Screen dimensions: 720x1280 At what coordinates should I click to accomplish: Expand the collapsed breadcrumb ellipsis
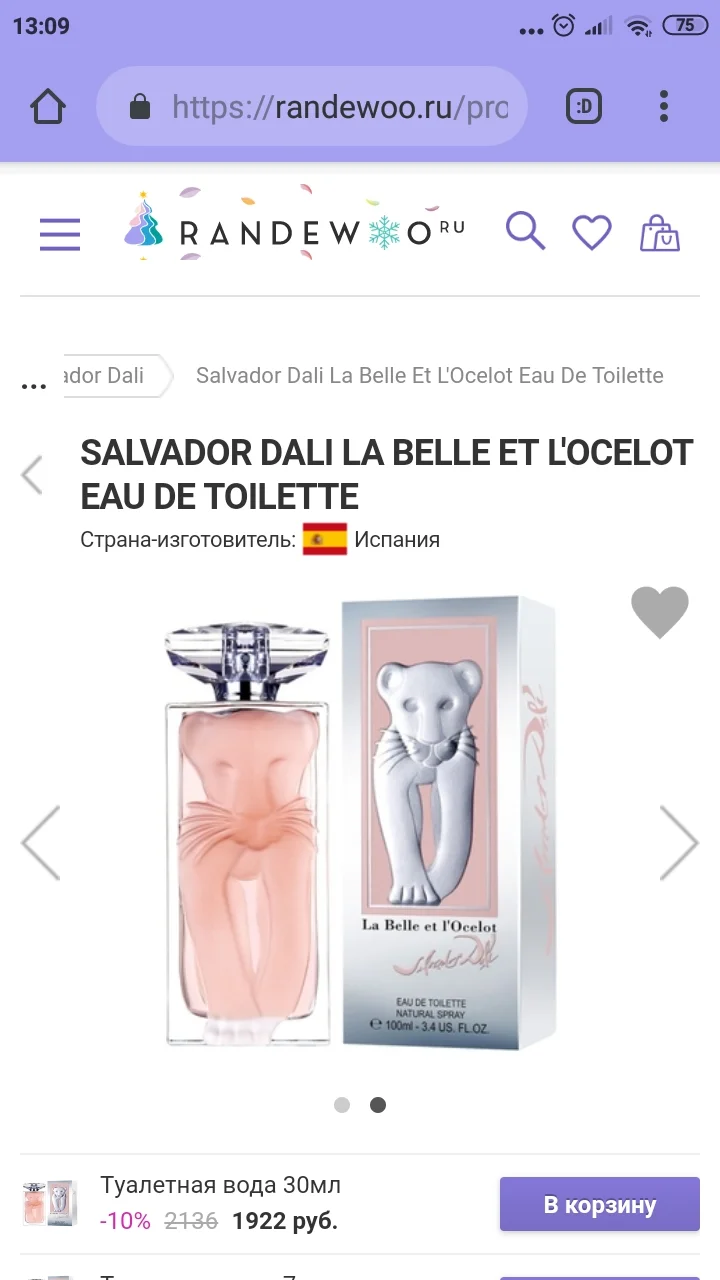pyautogui.click(x=34, y=384)
